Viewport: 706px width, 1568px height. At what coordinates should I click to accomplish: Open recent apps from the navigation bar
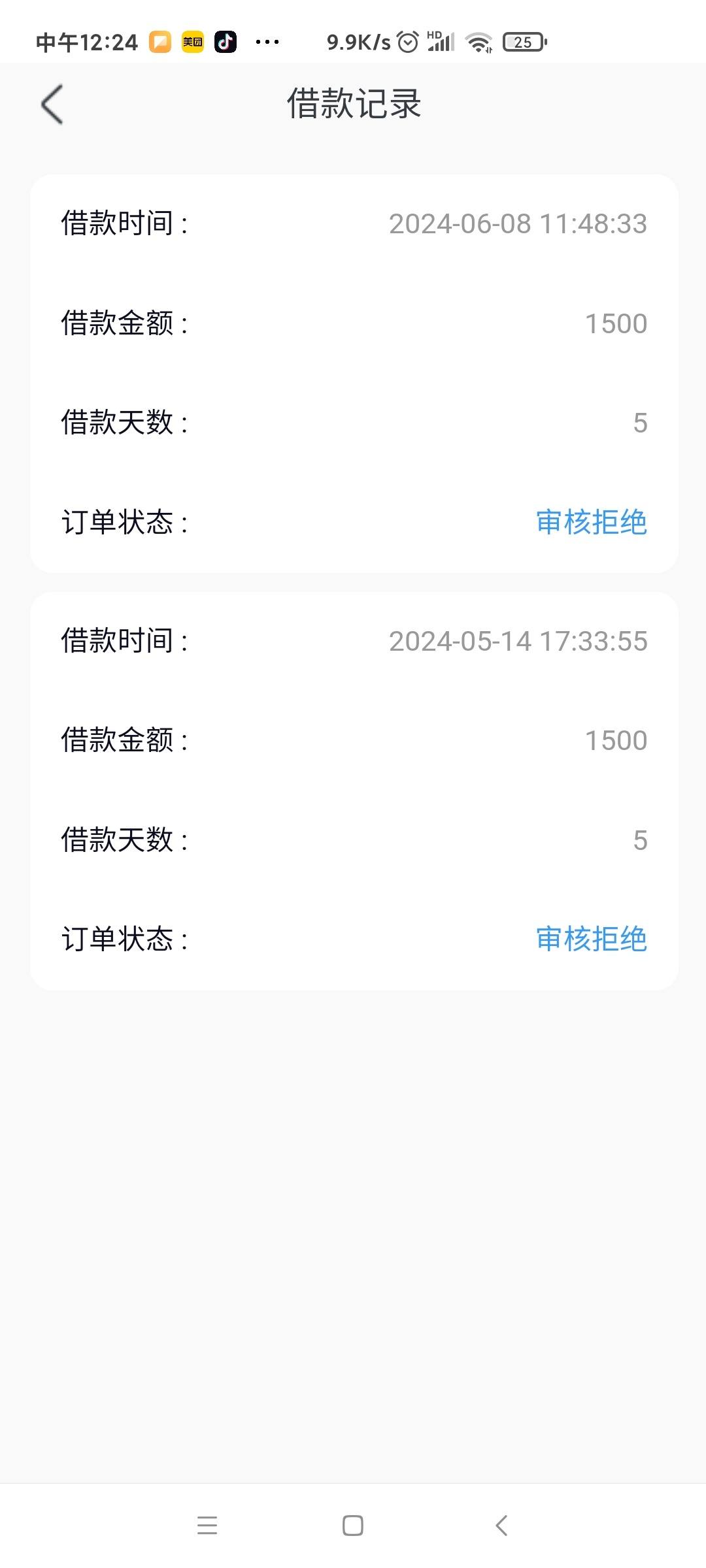pyautogui.click(x=207, y=1526)
